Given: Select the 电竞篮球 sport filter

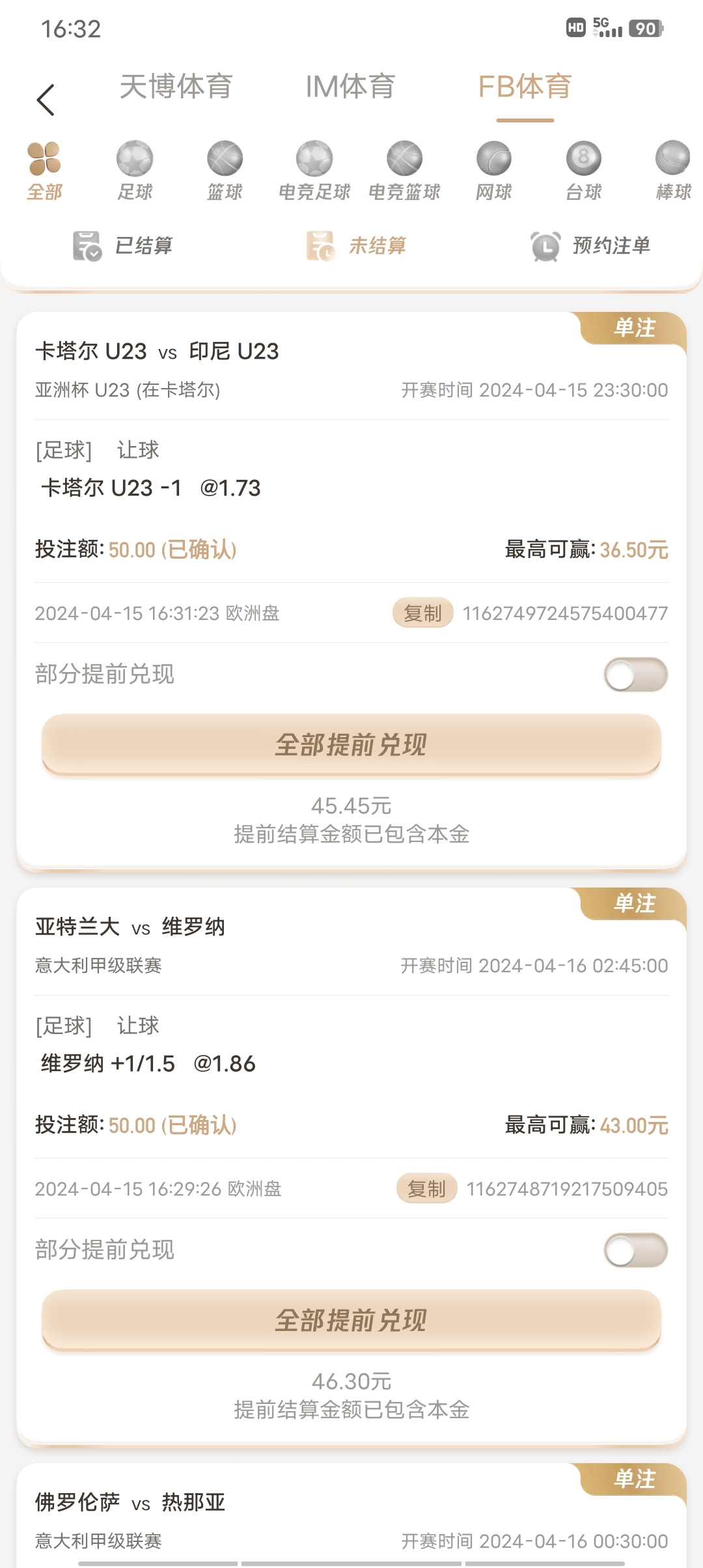Looking at the screenshot, I should [x=404, y=171].
